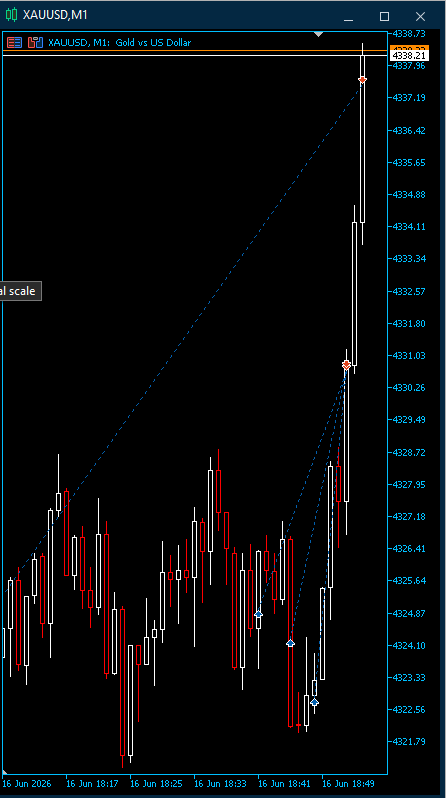The height and width of the screenshot is (798, 446).
Task: Minimize the XAUUSD,M1 chart window
Action: click(349, 17)
